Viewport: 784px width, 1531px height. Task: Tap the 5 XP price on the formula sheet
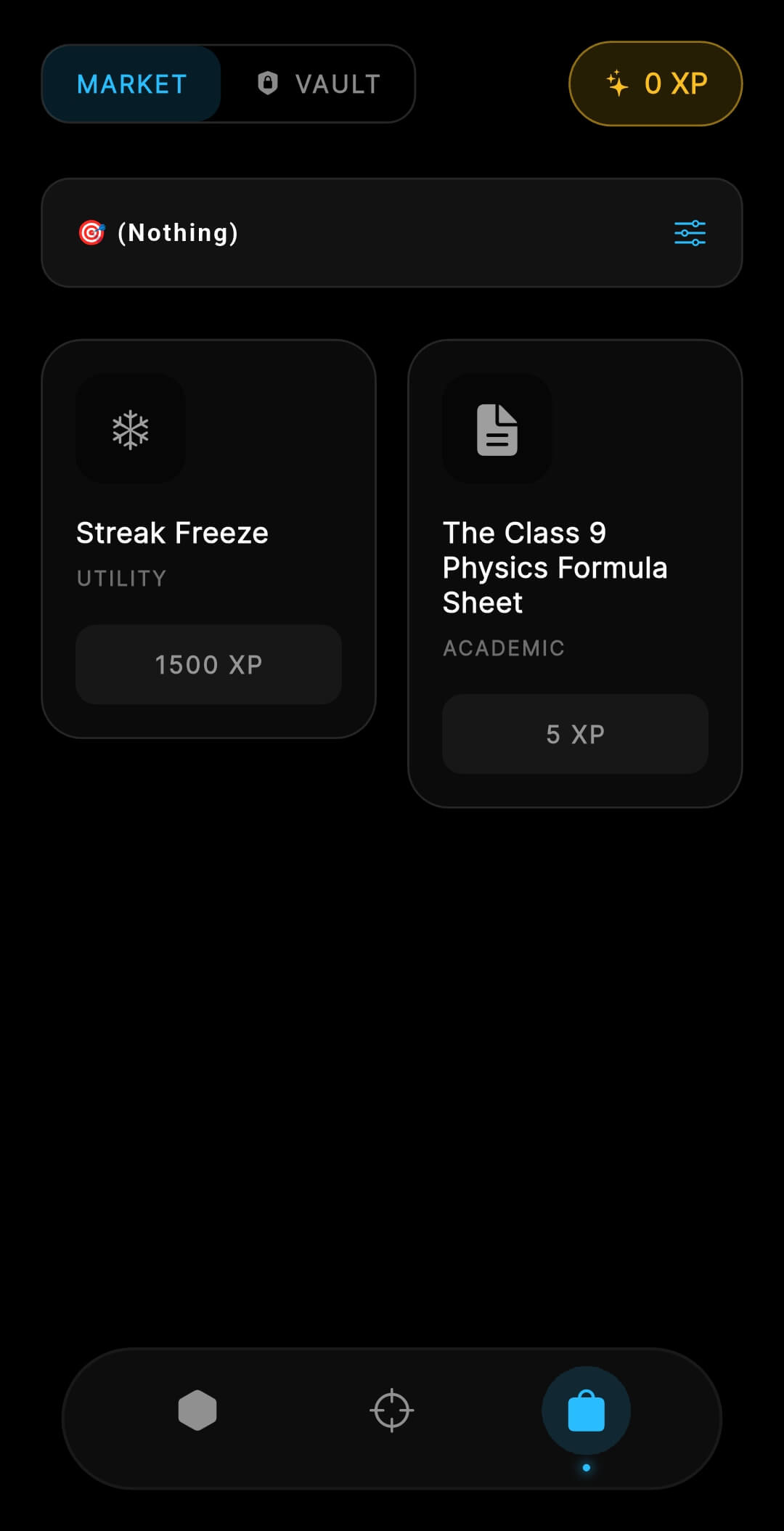point(574,734)
